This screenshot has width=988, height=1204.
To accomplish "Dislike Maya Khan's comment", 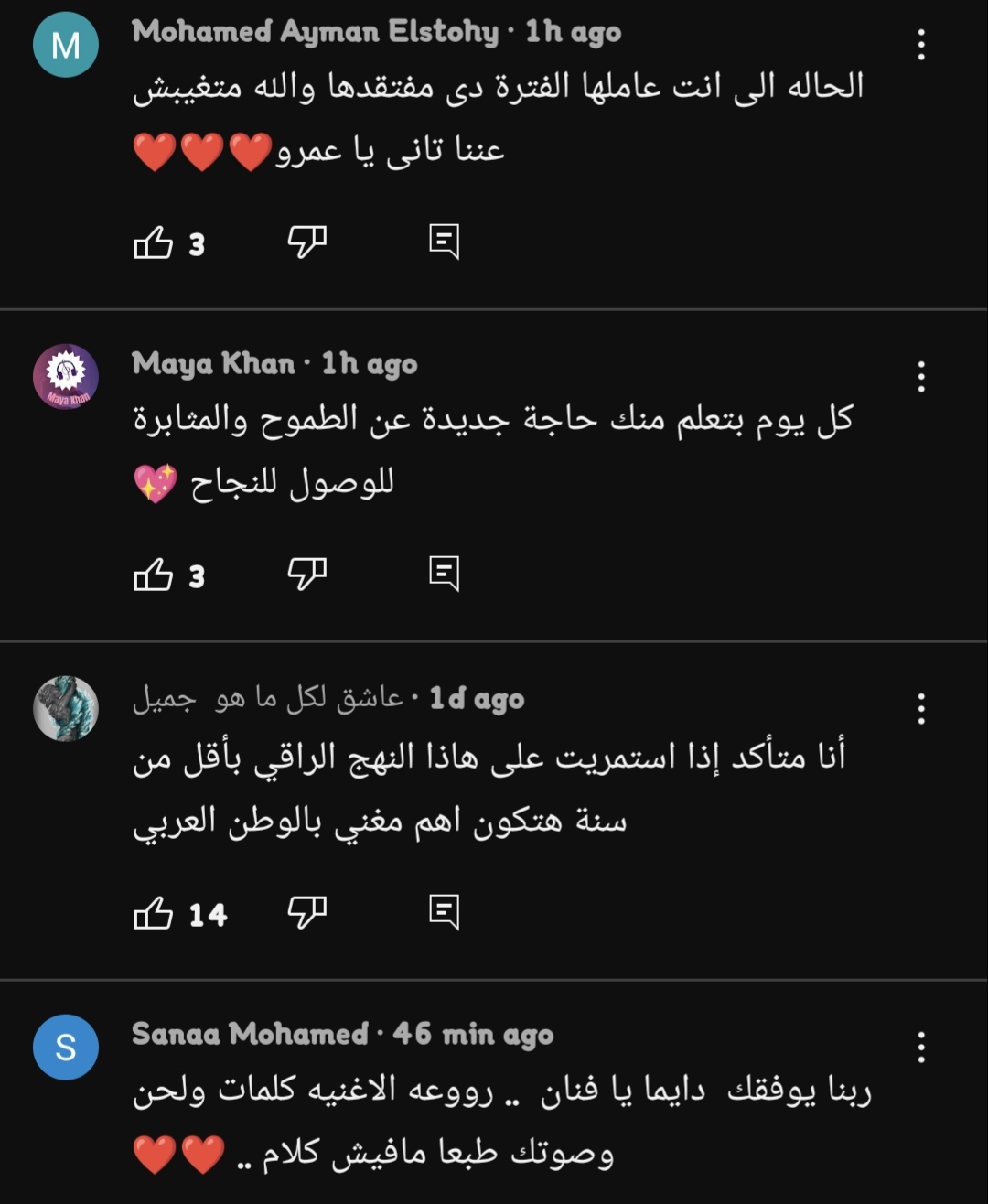I will (306, 575).
